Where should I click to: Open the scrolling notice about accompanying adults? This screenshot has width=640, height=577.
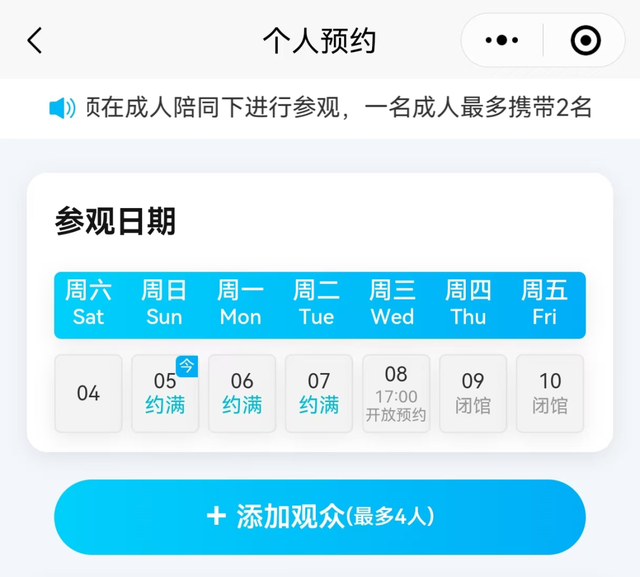pos(320,108)
